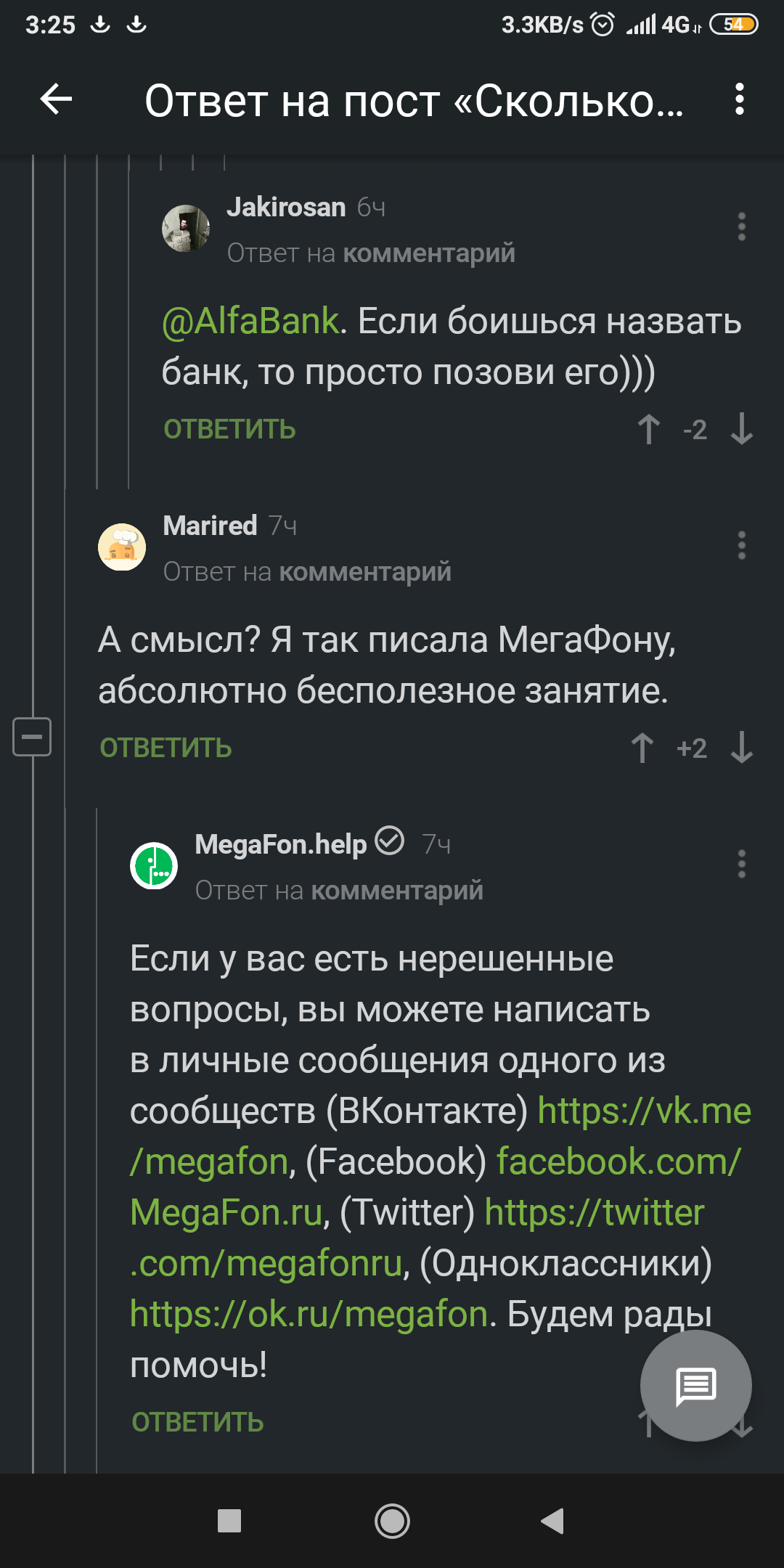
Task: Open options menu for MegaFon.help's comment
Action: 741,864
